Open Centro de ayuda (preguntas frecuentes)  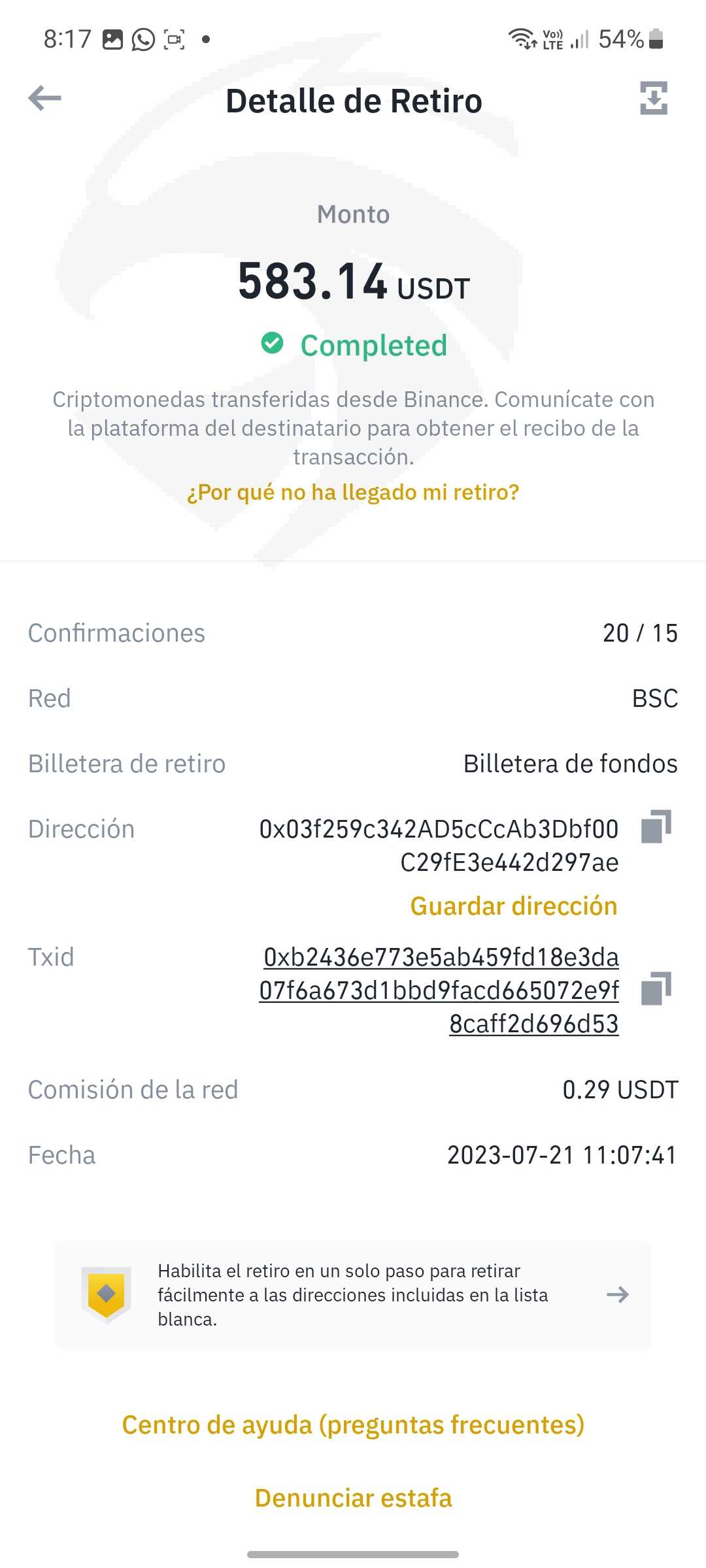coord(353,1425)
